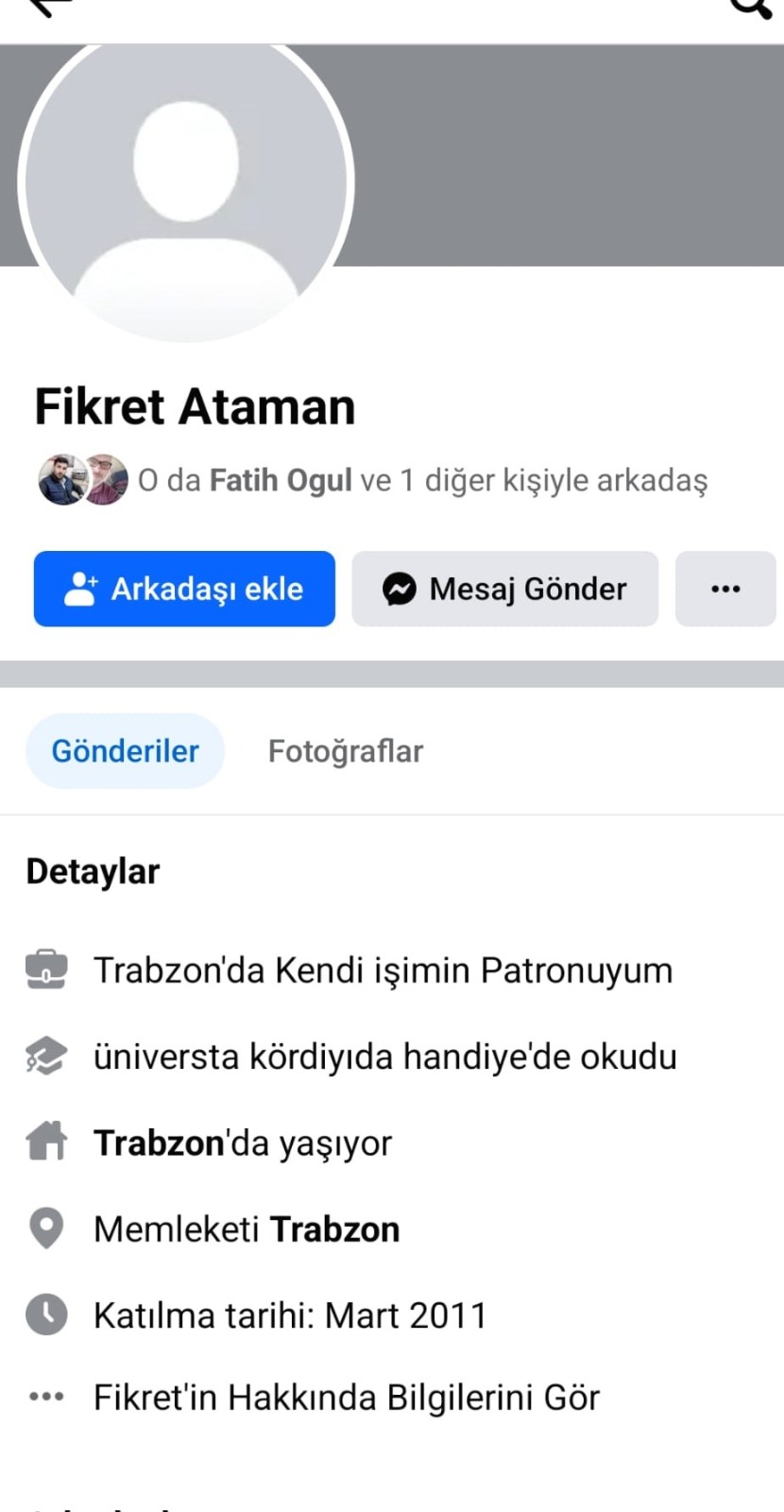The width and height of the screenshot is (784, 1512).
Task: Go back using the top-left arrow
Action: tap(49, 8)
